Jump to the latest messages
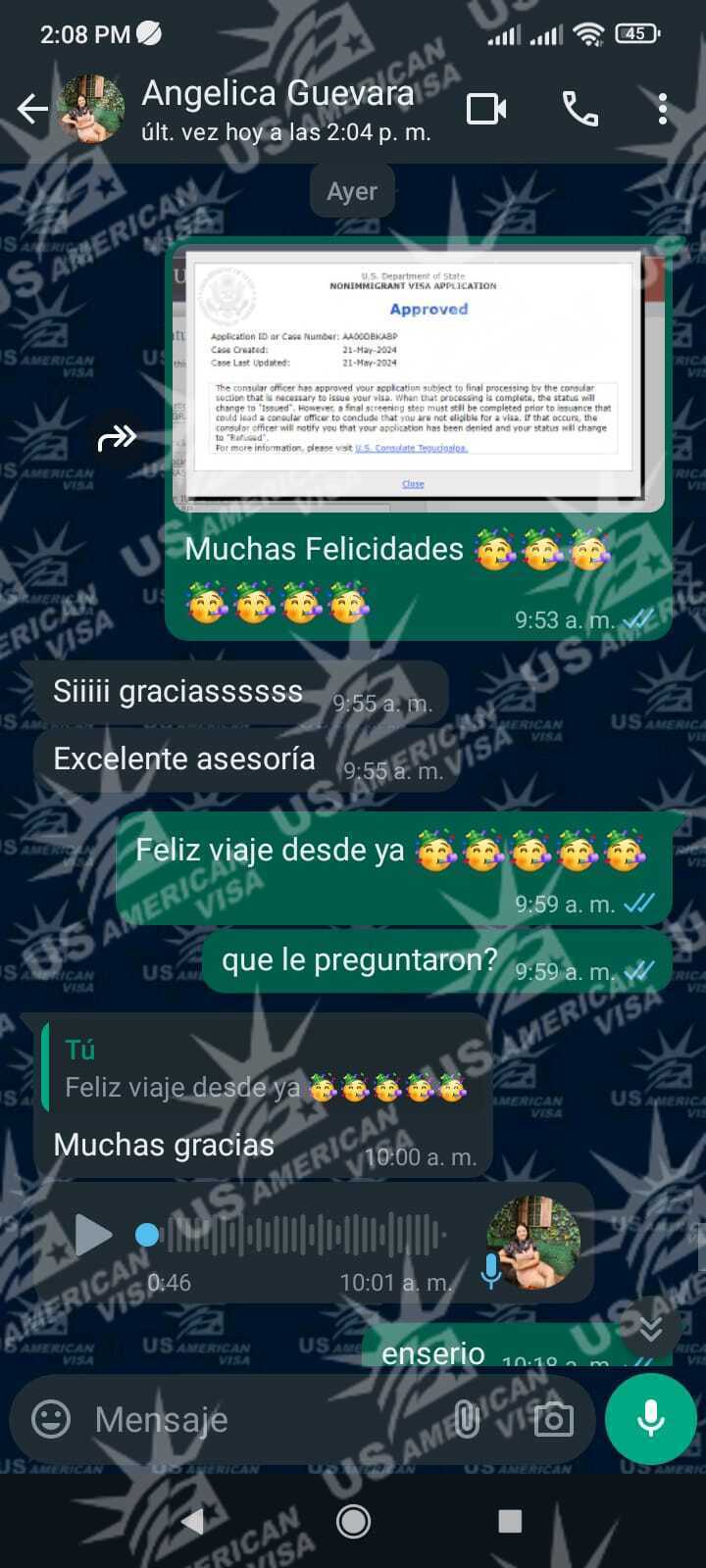Image resolution: width=706 pixels, height=1568 pixels. pos(650,1329)
